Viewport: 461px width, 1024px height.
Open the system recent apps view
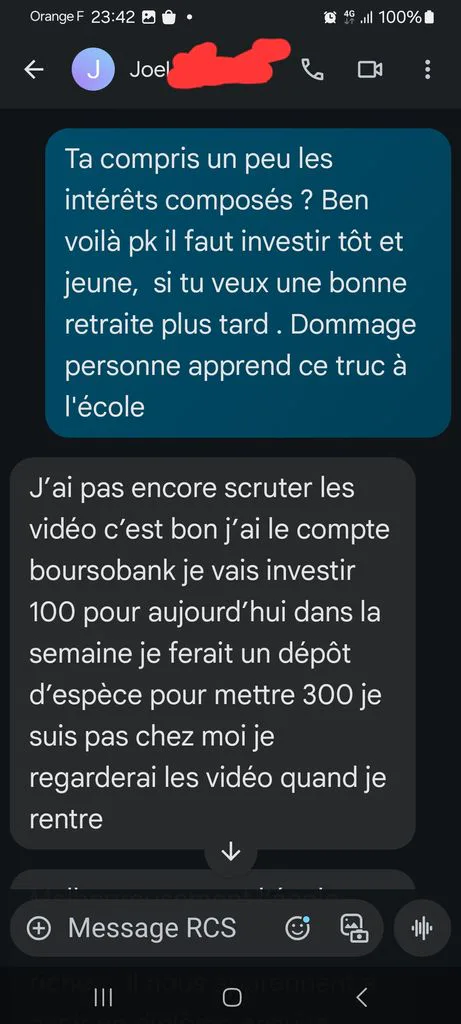(x=103, y=997)
